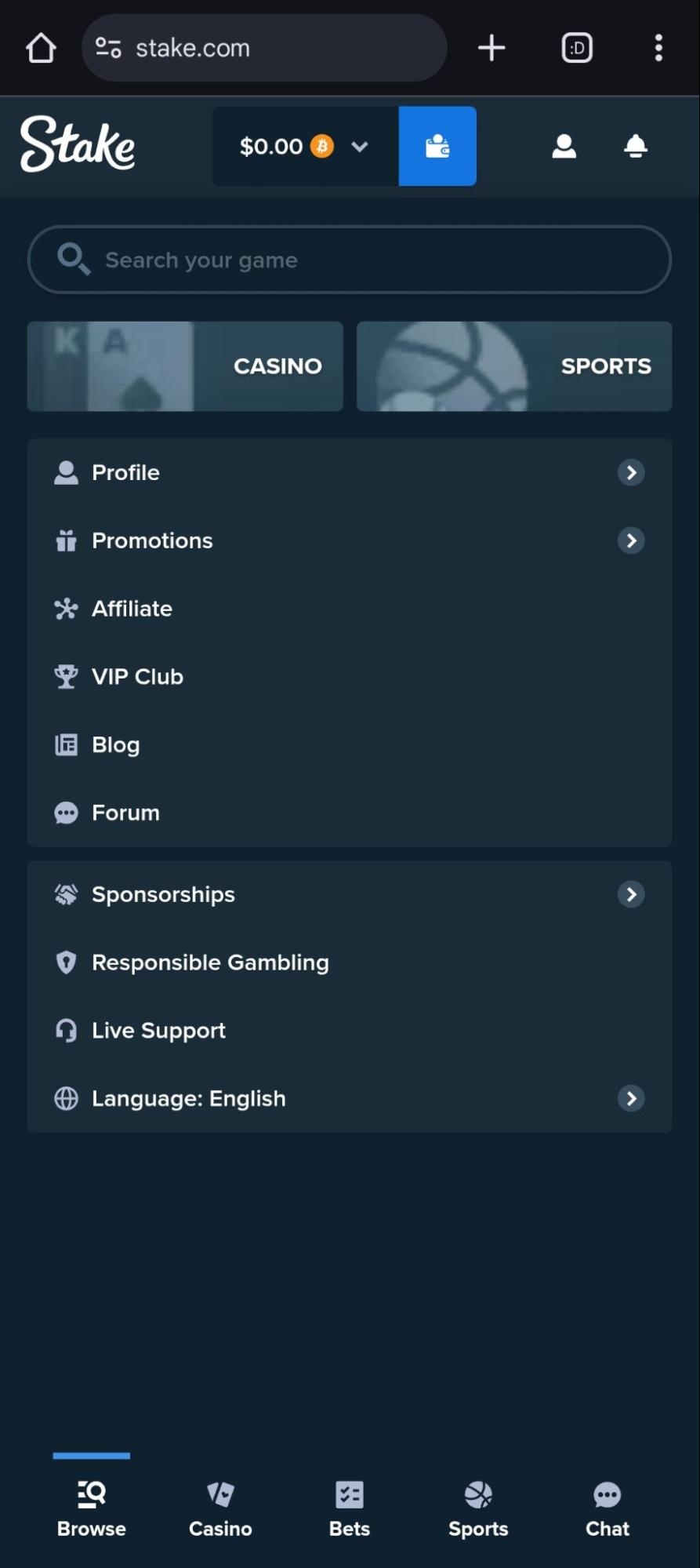
Task: Open the wallet button
Action: coord(437,147)
